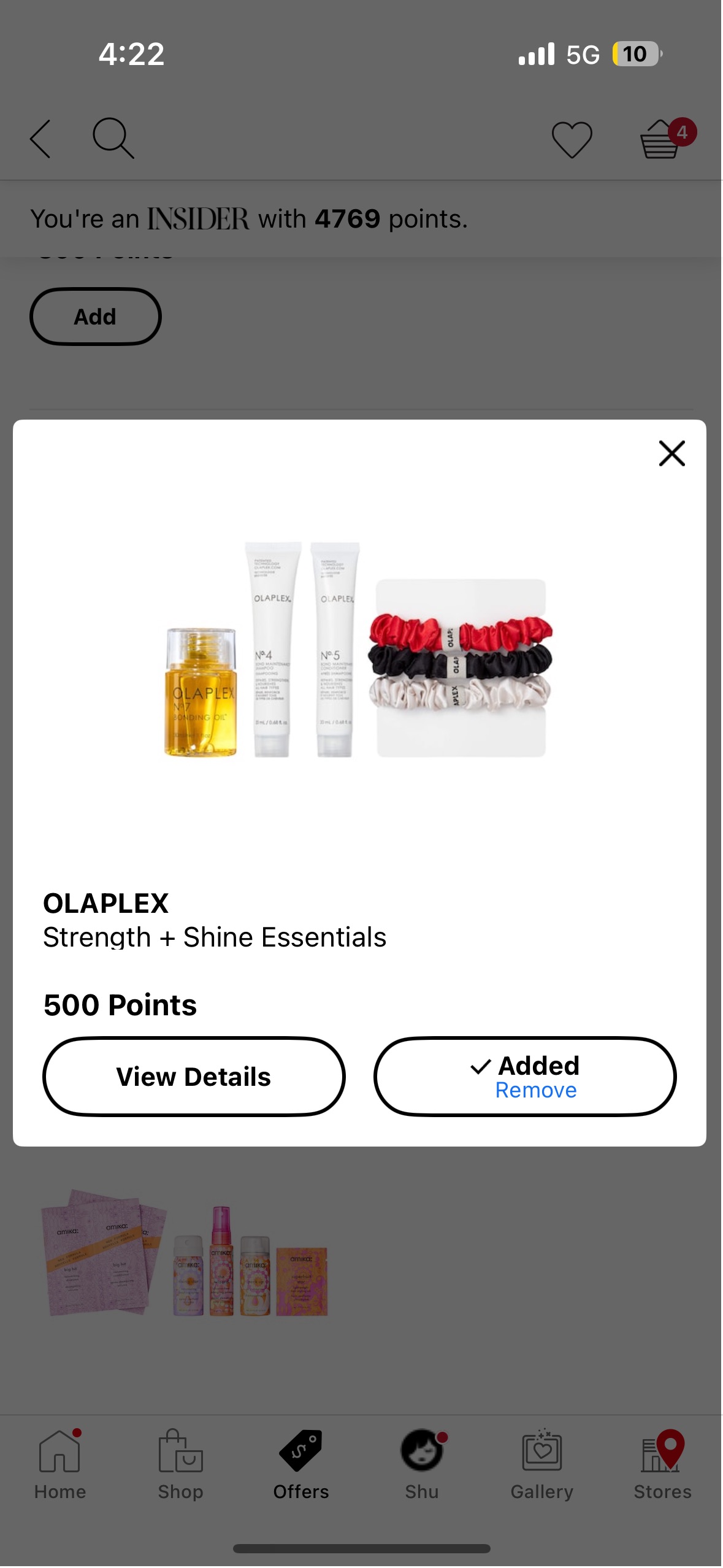This screenshot has width=723, height=1568.
Task: Remove the added Olaplex reward
Action: (x=535, y=1090)
